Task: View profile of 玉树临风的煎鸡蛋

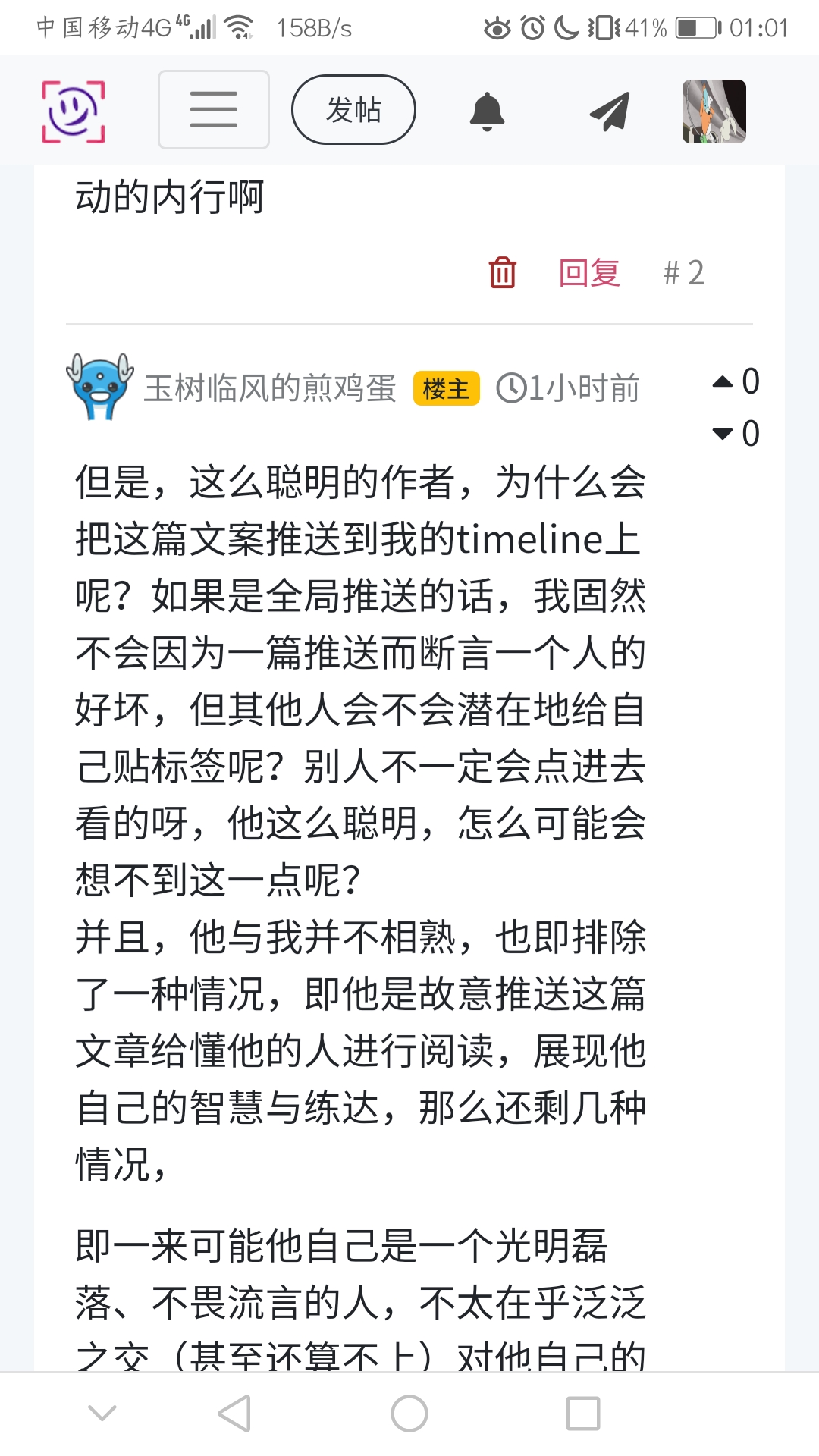Action: point(269,388)
